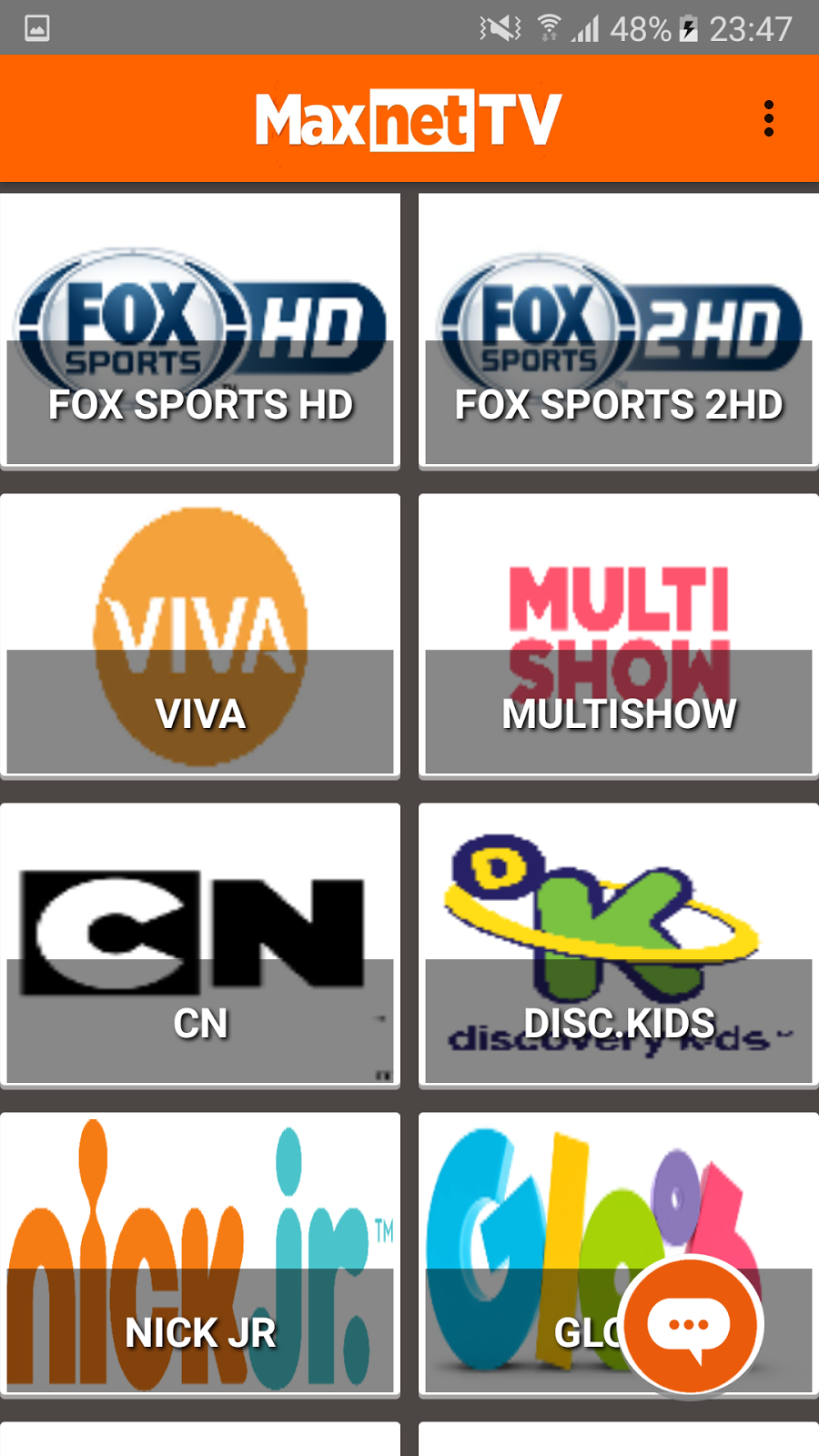Open the Disc.Kids channel
Screen dimensions: 819x1456
coord(619,945)
